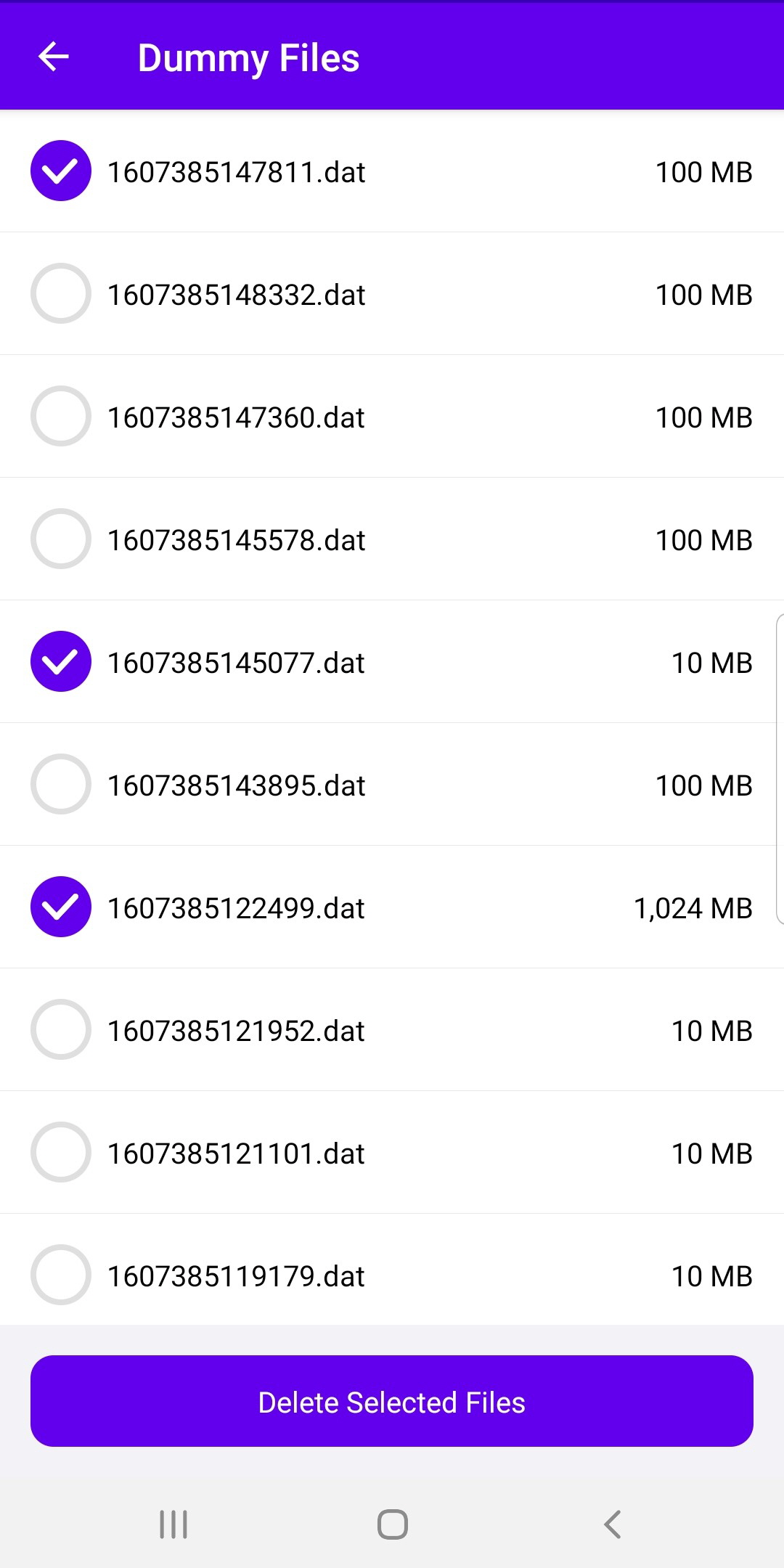Click the 1607385143895.dat file name
Image resolution: width=784 pixels, height=1568 pixels.
pyautogui.click(x=236, y=784)
